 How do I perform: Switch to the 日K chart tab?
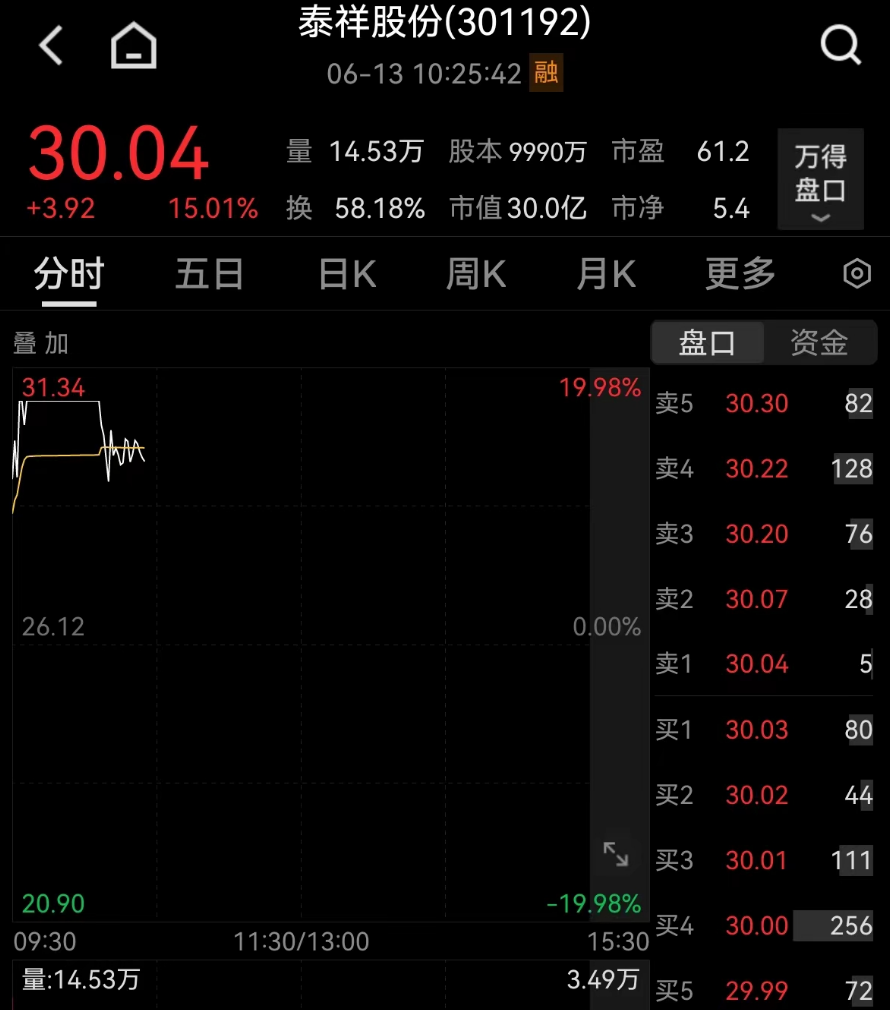pyautogui.click(x=348, y=274)
